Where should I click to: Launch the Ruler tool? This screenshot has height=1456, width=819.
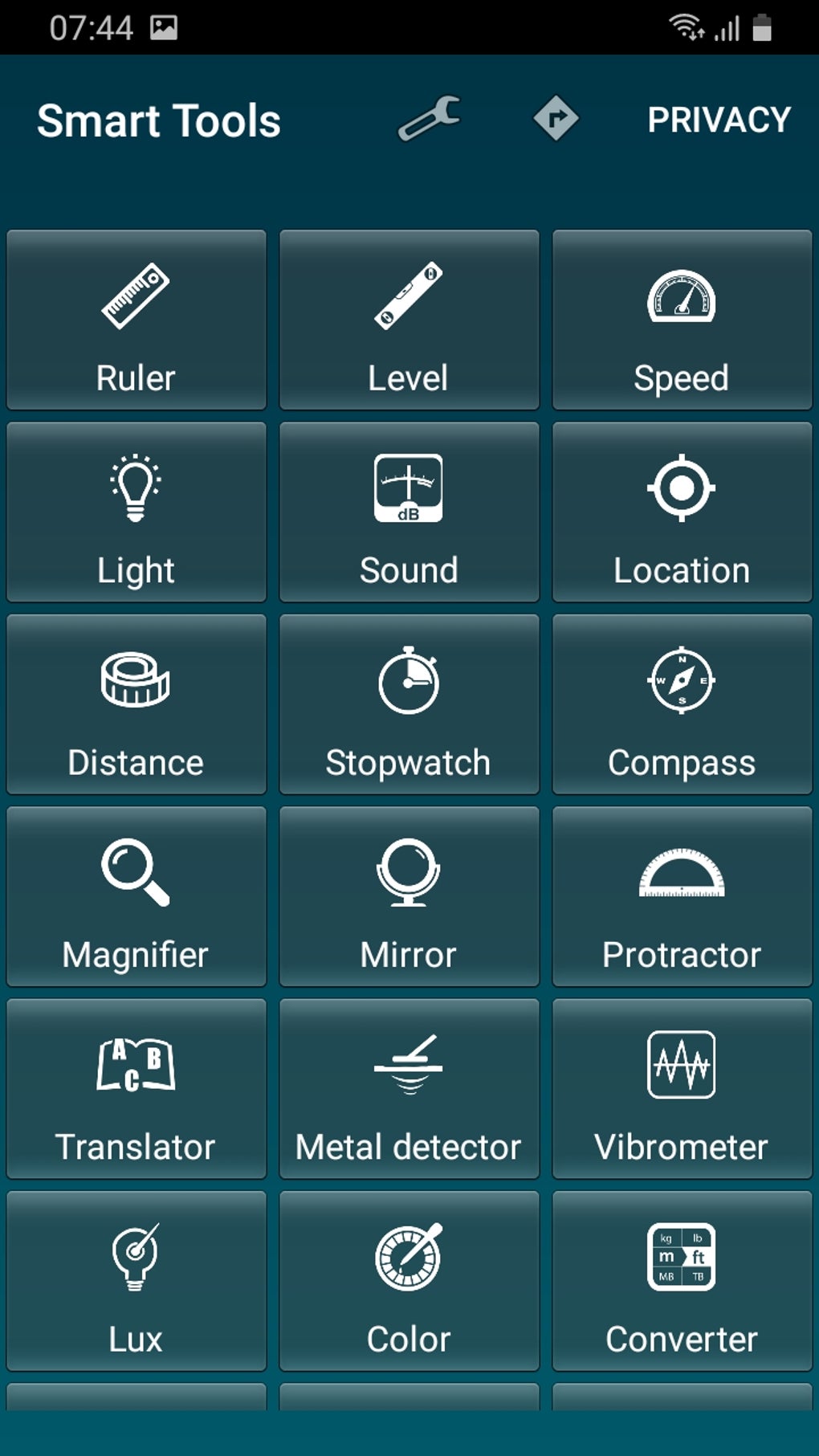coord(136,320)
